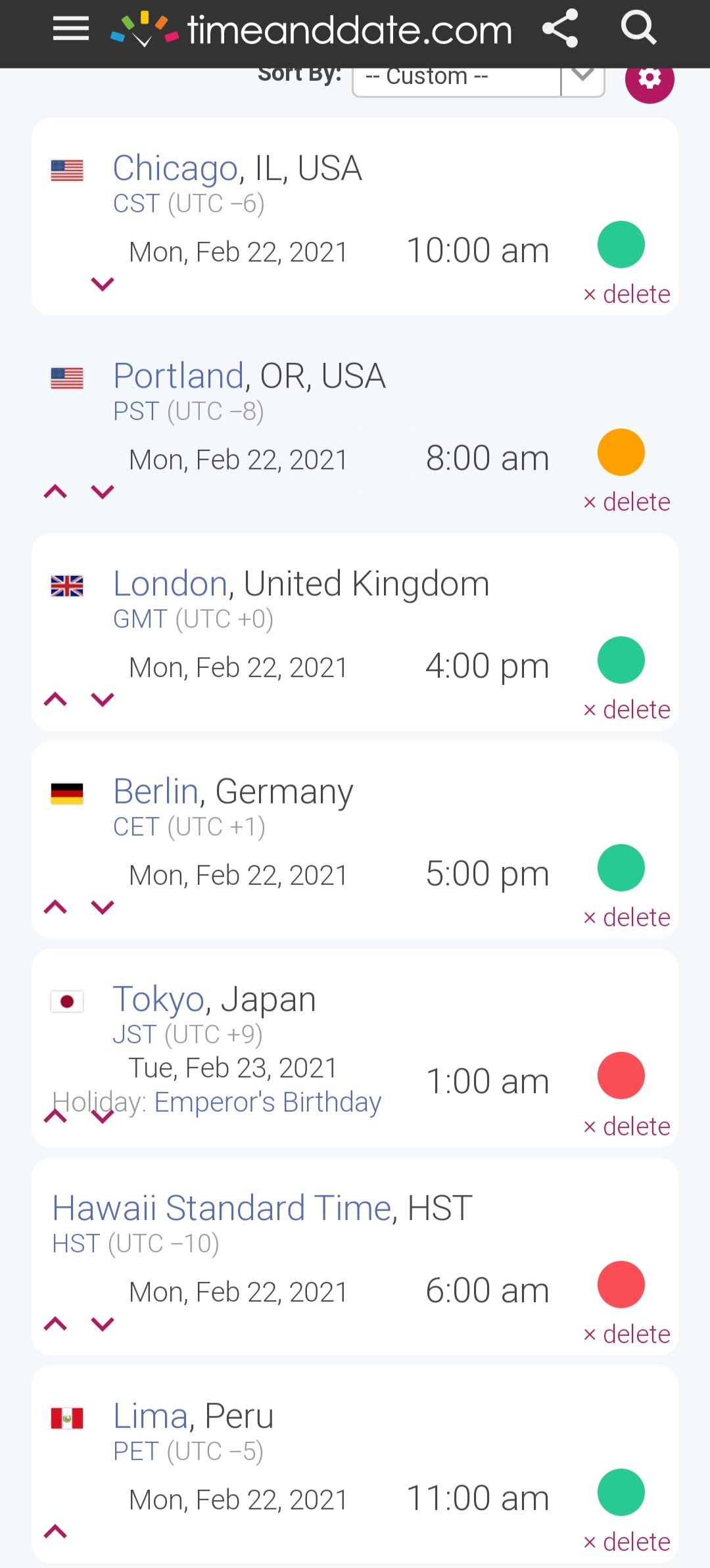
Task: Delete the Tokyo entry
Action: click(x=627, y=1126)
